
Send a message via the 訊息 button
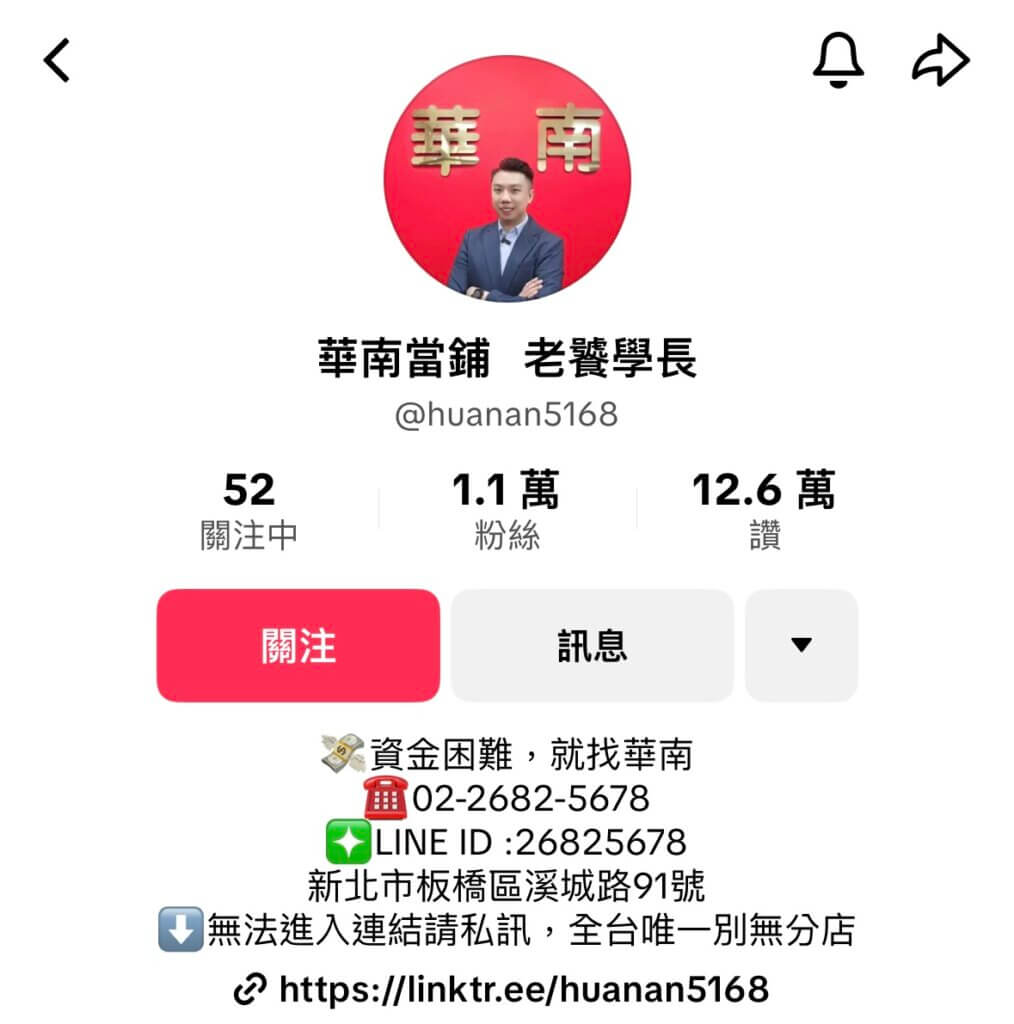pos(592,645)
